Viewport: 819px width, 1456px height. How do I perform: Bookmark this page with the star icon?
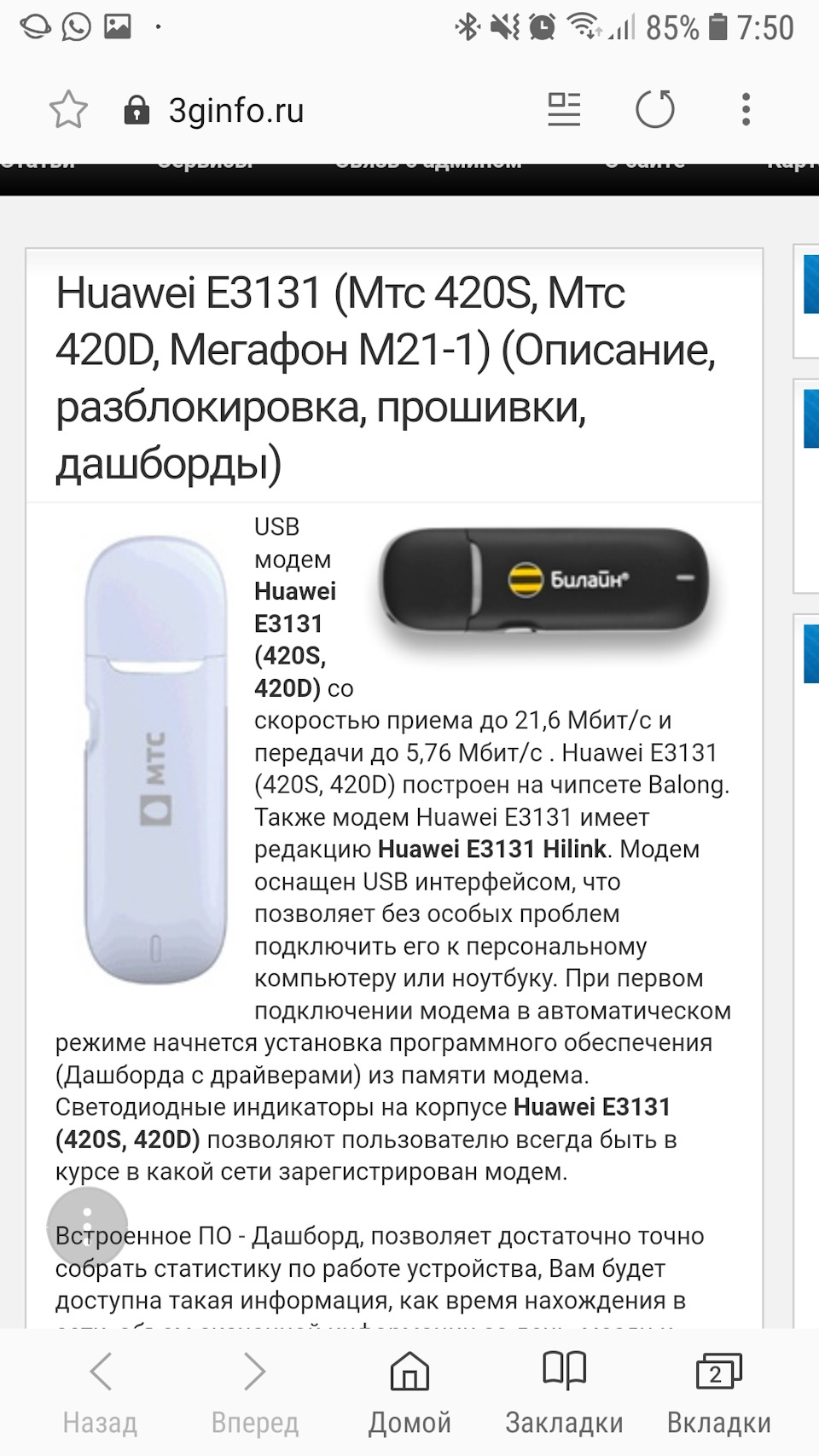pyautogui.click(x=68, y=110)
